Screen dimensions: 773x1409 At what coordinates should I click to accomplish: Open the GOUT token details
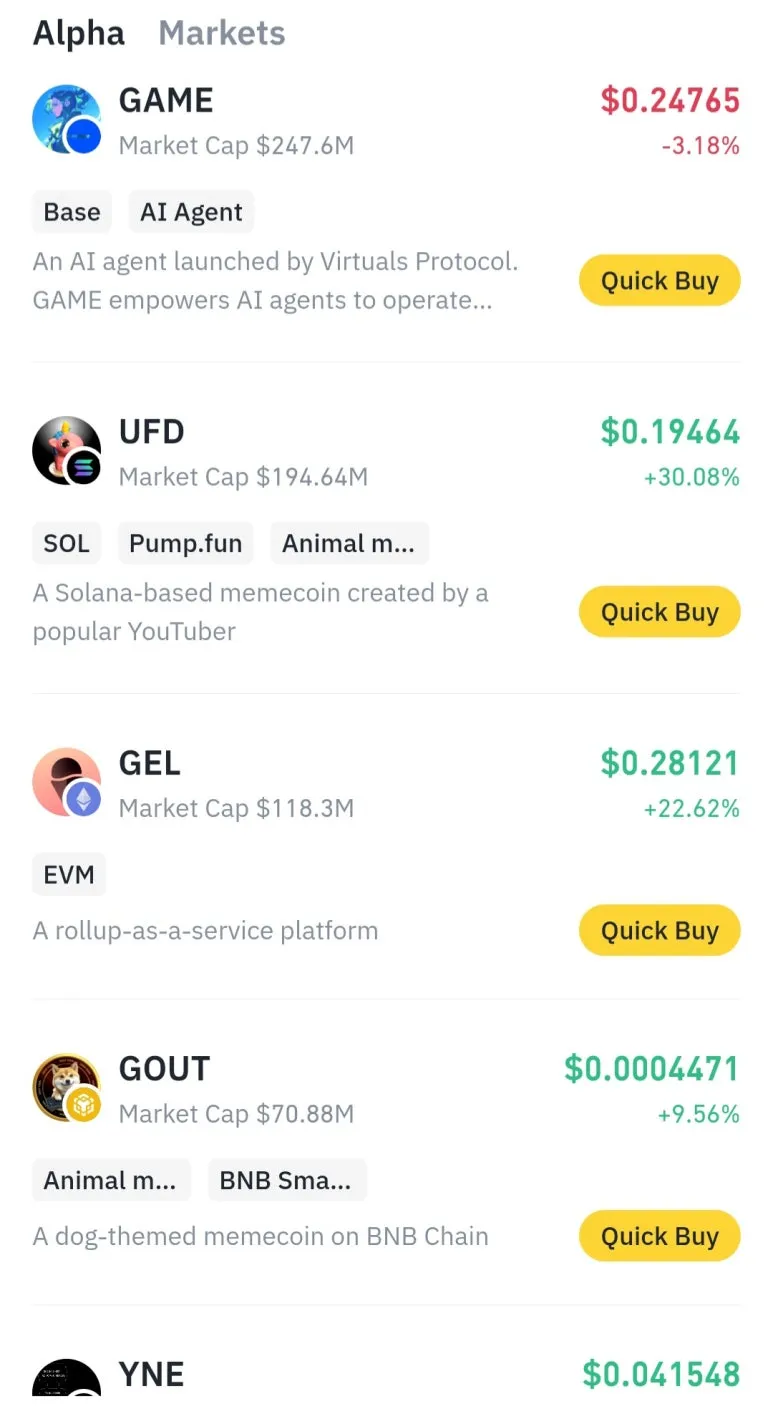coord(164,1069)
